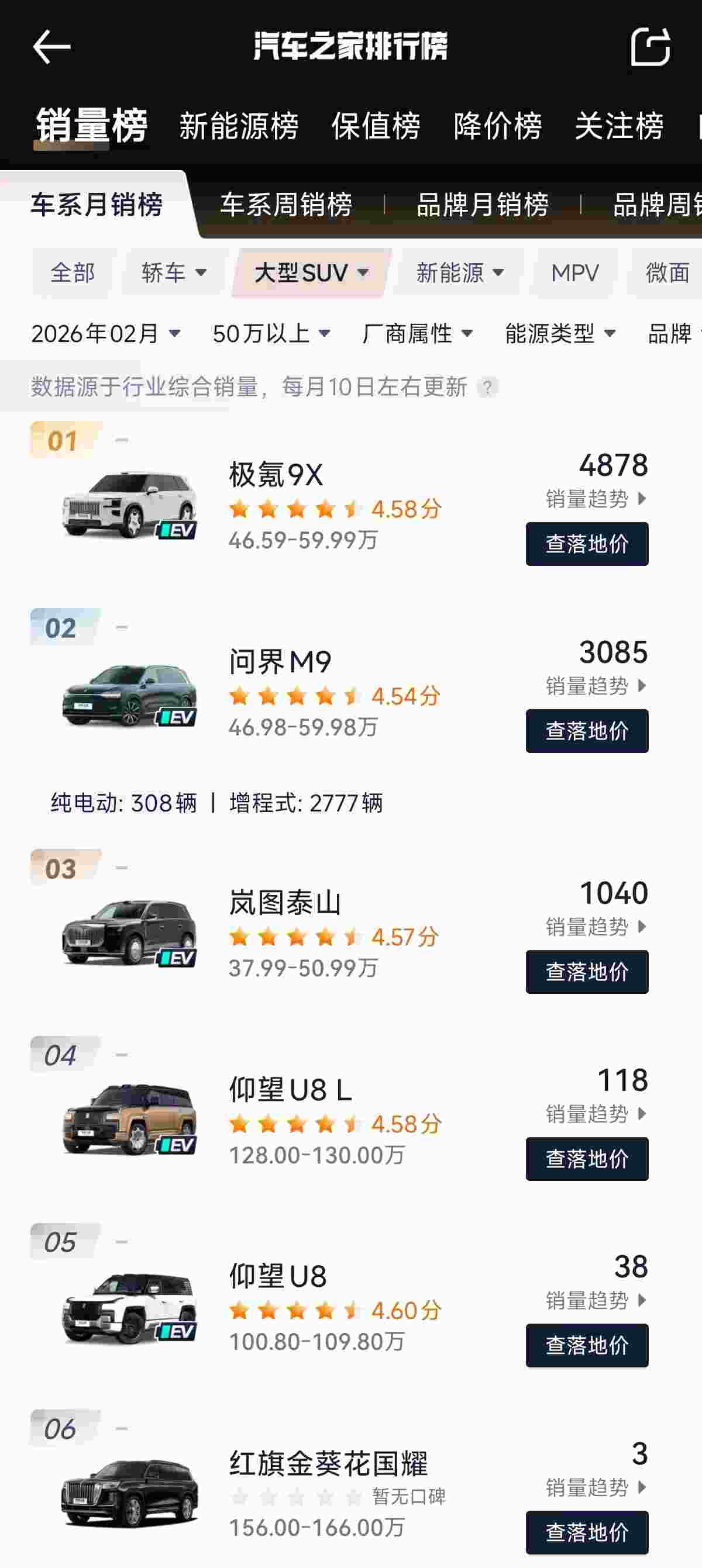Click the back arrow at top left
Image resolution: width=702 pixels, height=1568 pixels.
pos(51,47)
